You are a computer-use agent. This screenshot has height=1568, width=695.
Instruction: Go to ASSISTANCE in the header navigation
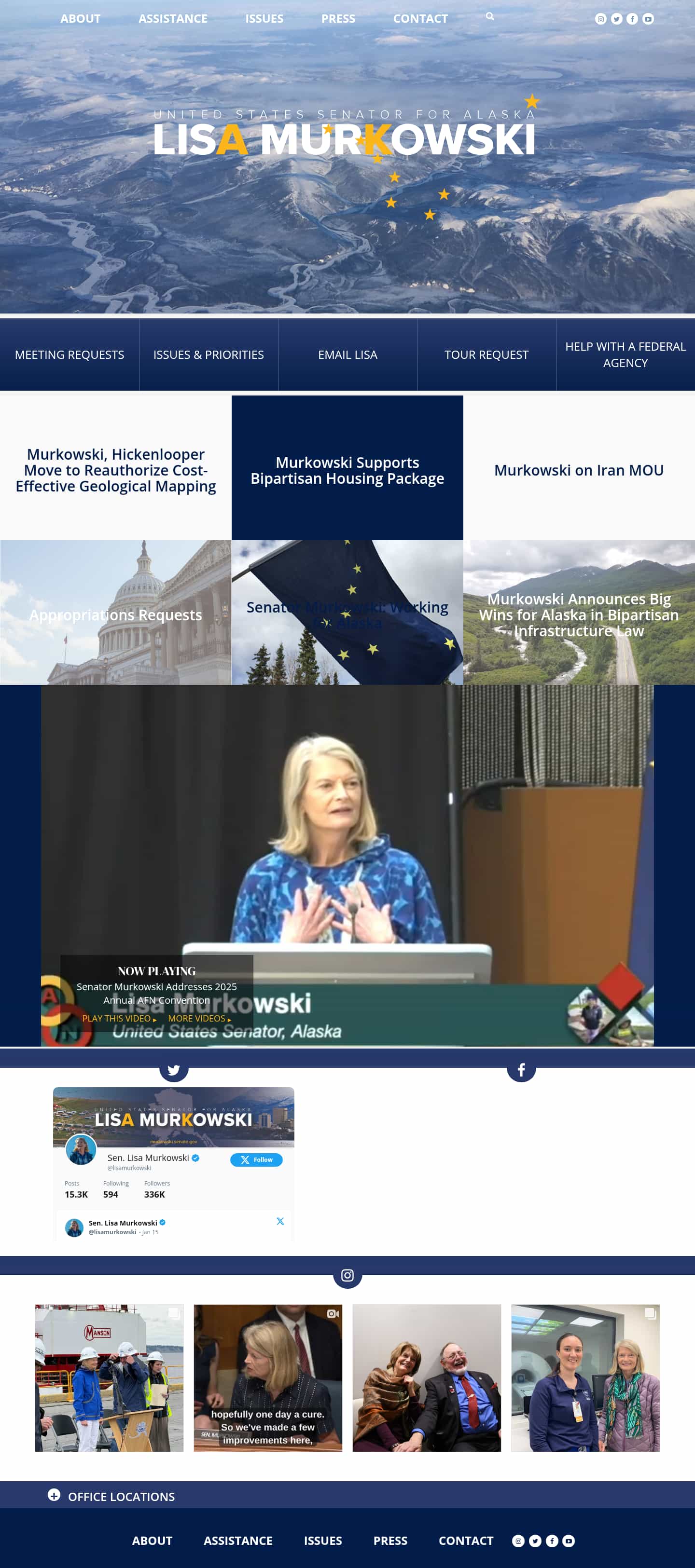(173, 19)
